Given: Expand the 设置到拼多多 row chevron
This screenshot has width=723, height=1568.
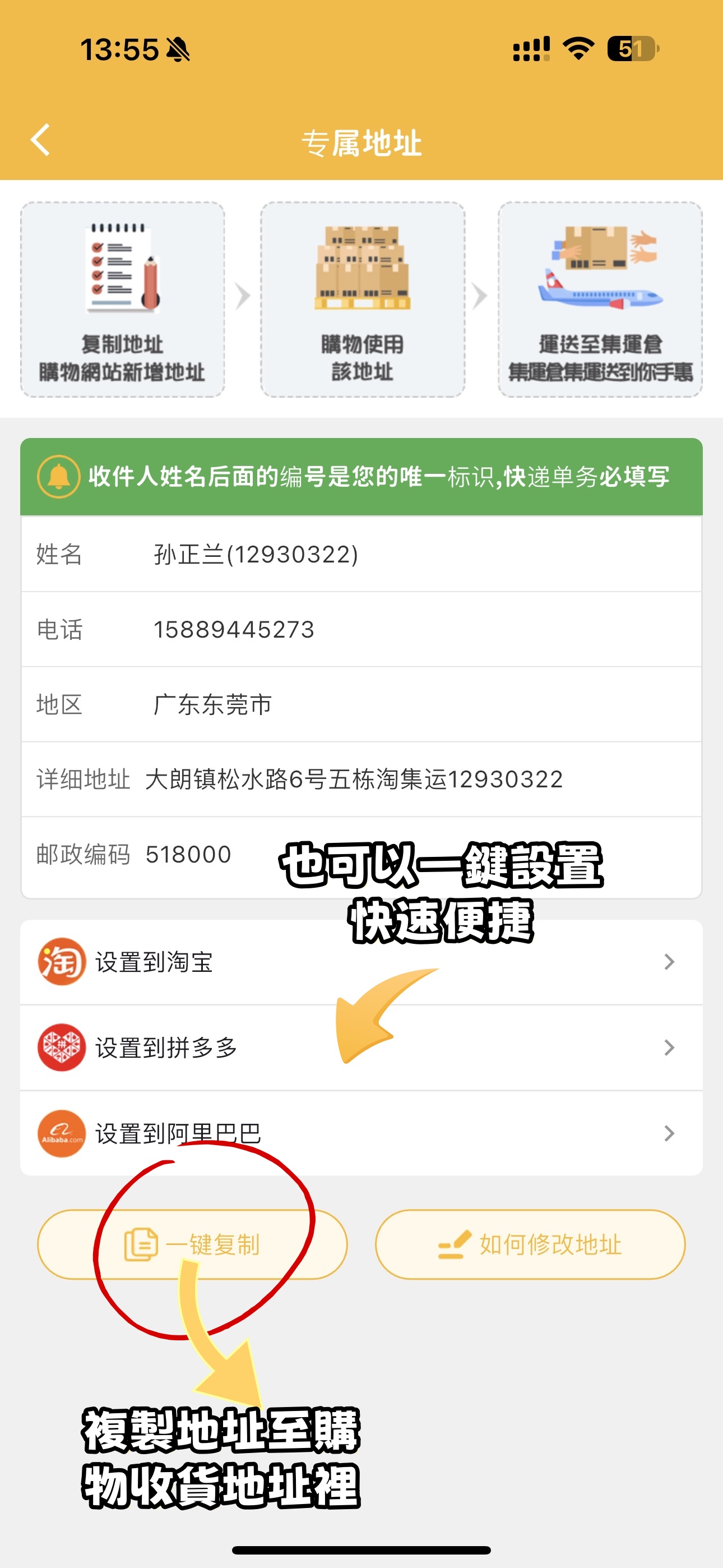Looking at the screenshot, I should coord(669,1048).
